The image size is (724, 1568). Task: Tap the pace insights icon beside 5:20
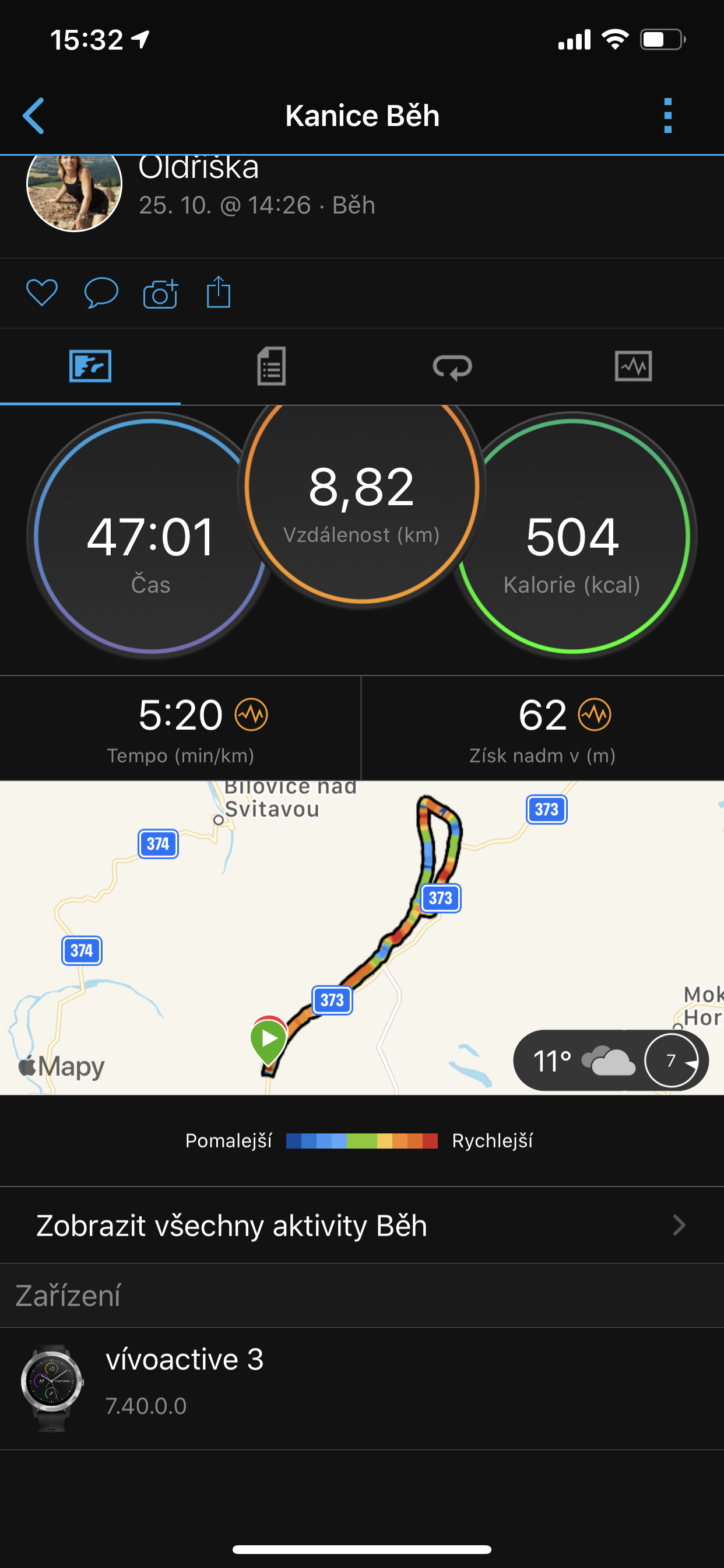(251, 715)
